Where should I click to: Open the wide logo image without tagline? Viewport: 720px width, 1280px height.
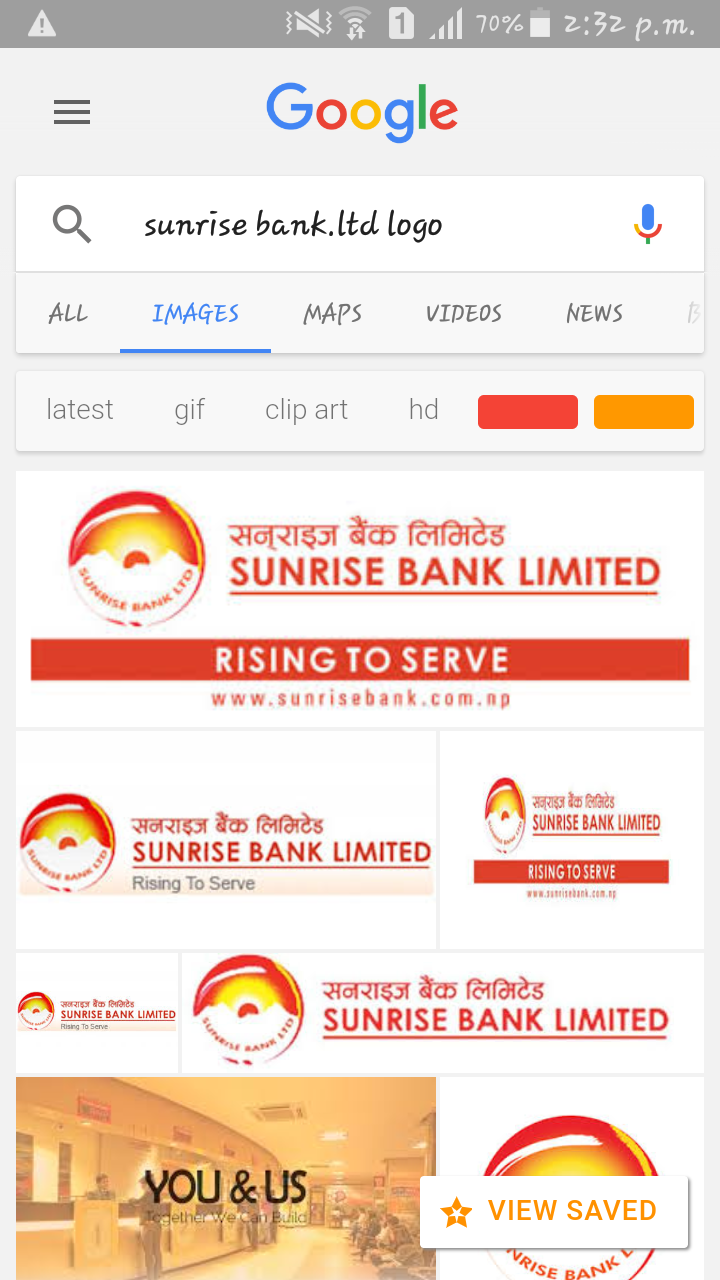click(442, 1012)
